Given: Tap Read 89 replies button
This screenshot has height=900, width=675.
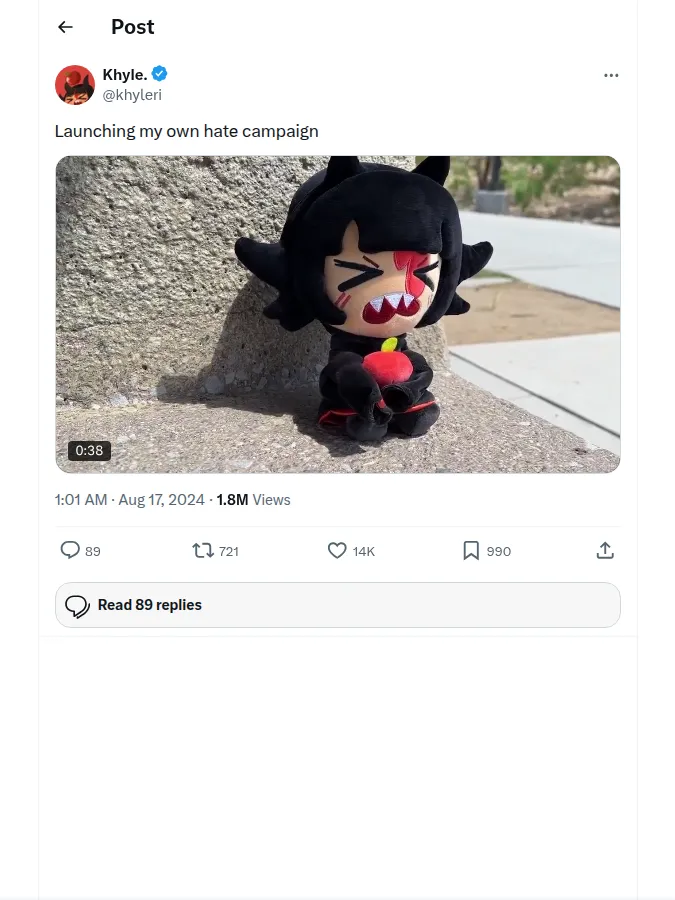Looking at the screenshot, I should (338, 605).
